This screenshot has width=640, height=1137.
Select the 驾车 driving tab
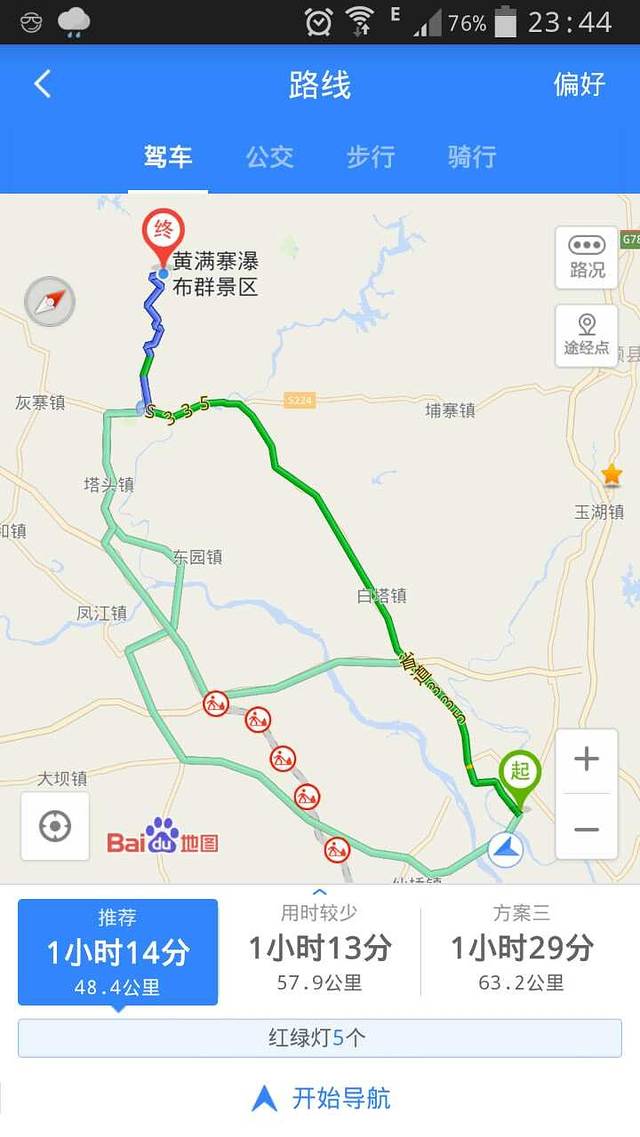pyautogui.click(x=168, y=157)
